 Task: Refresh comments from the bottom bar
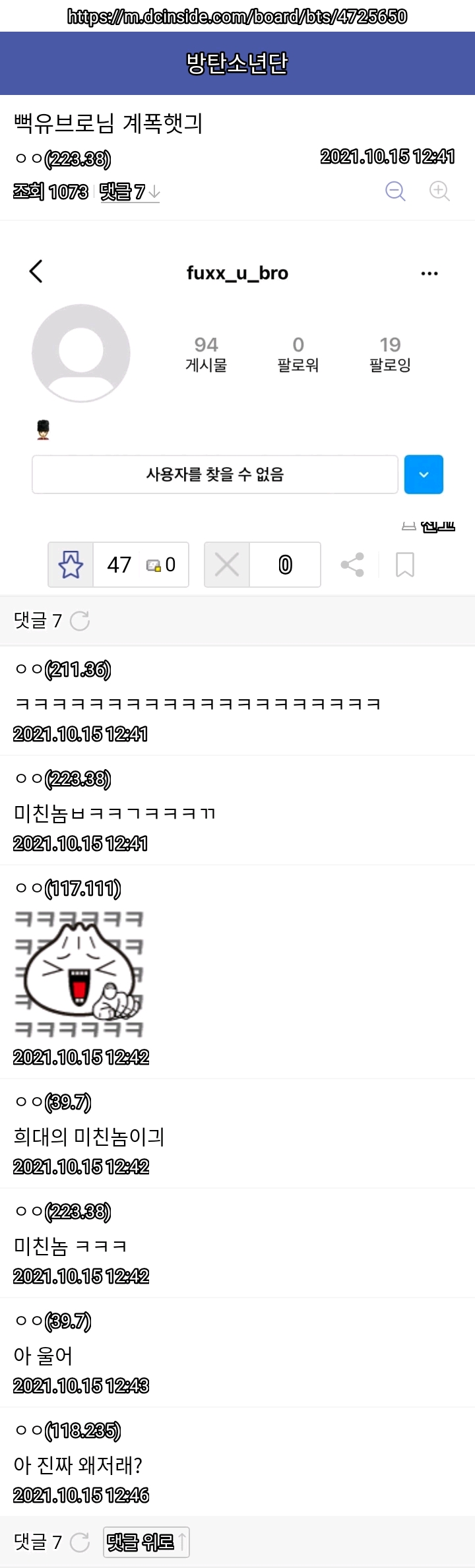coord(80,1542)
